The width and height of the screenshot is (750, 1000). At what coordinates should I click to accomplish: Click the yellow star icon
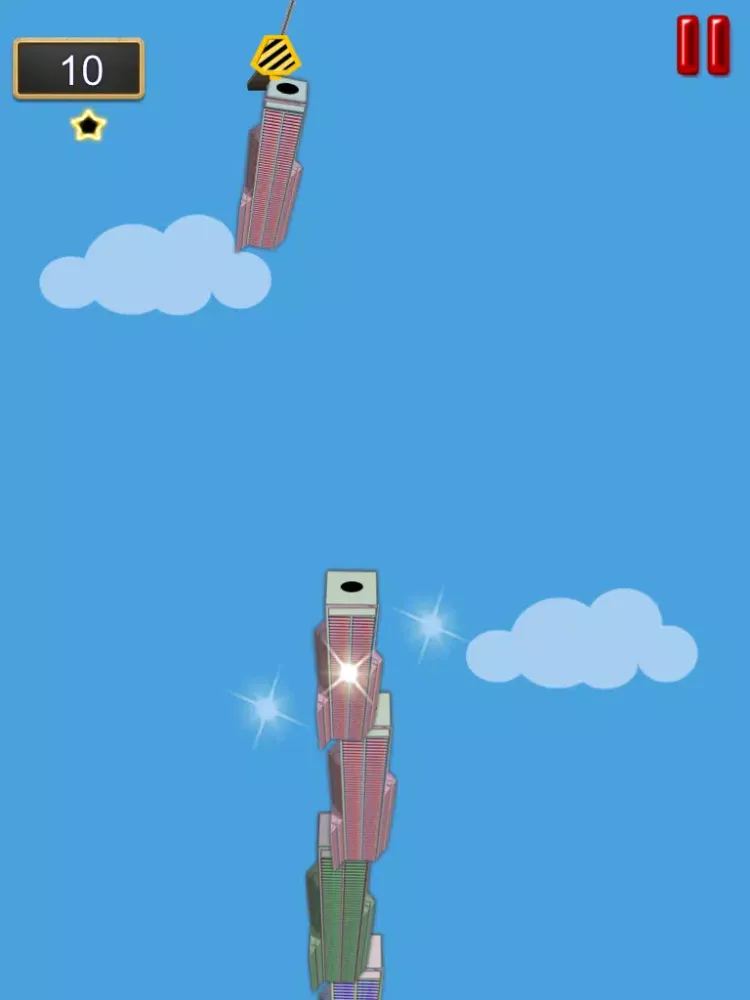[90, 124]
